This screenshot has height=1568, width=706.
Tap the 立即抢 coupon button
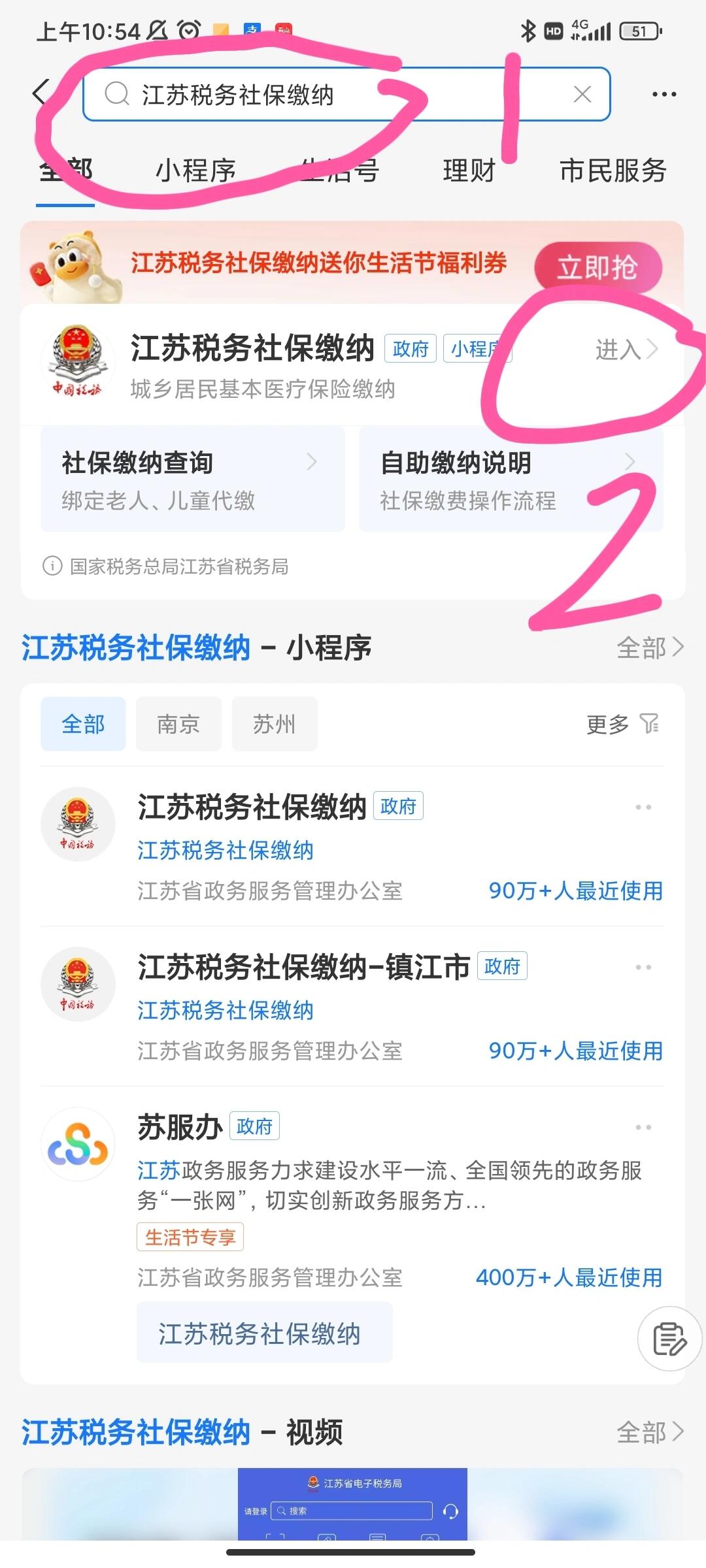[599, 266]
